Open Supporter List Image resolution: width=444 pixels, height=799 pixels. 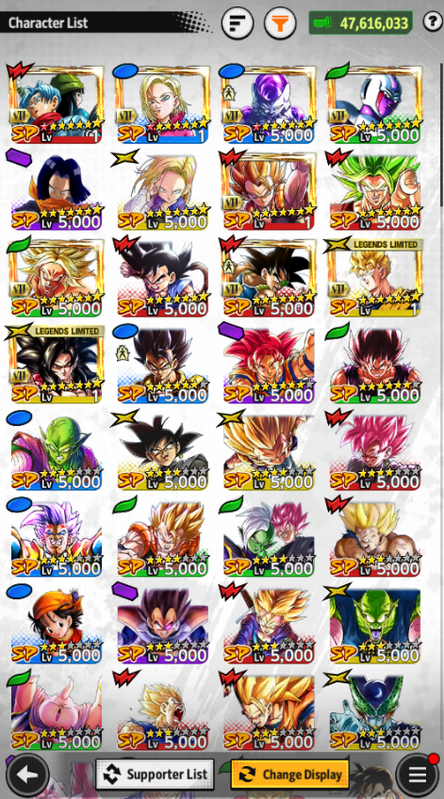[x=155, y=775]
